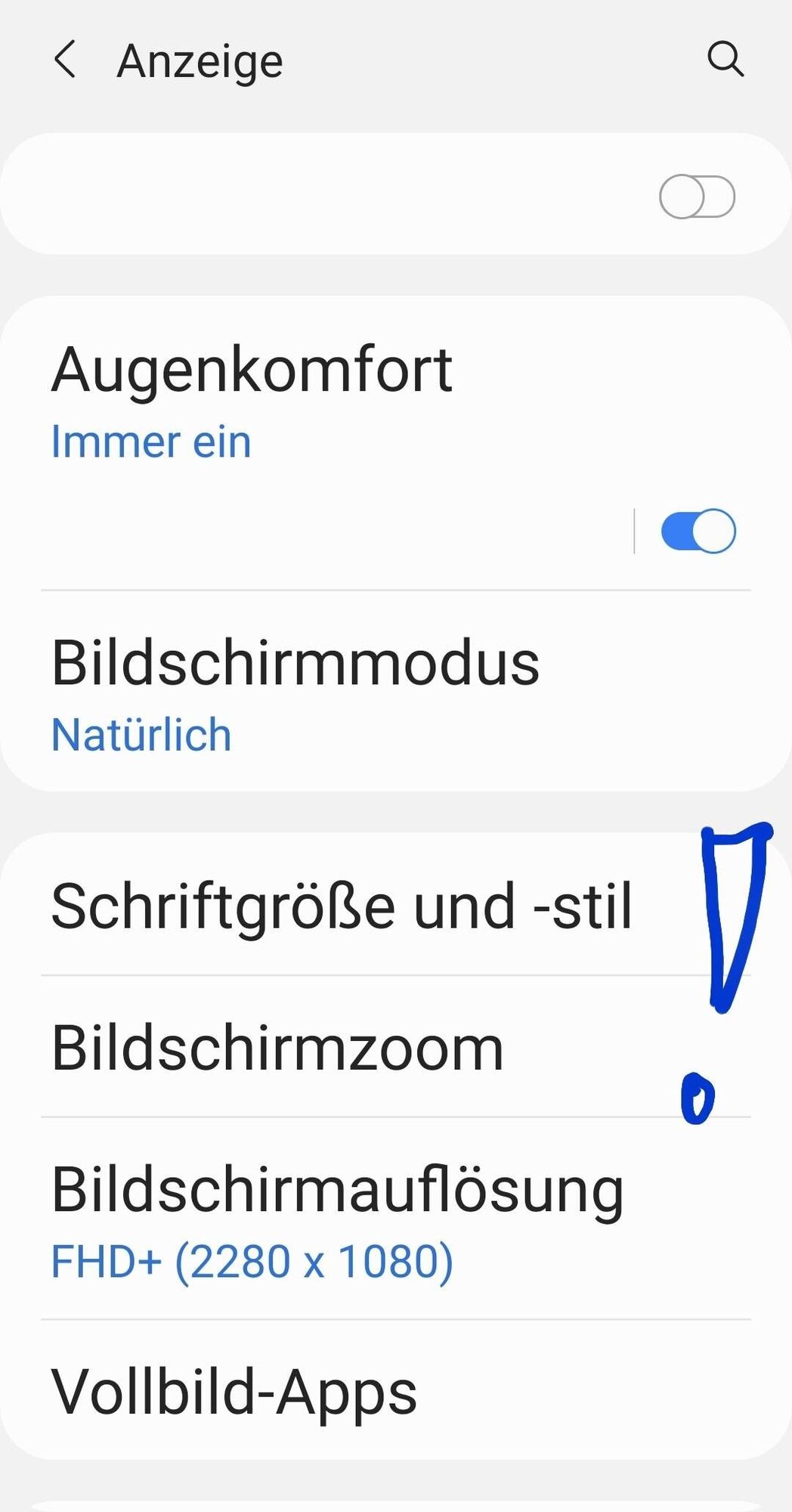
Task: Open Augenkomfort settings
Action: [302, 401]
